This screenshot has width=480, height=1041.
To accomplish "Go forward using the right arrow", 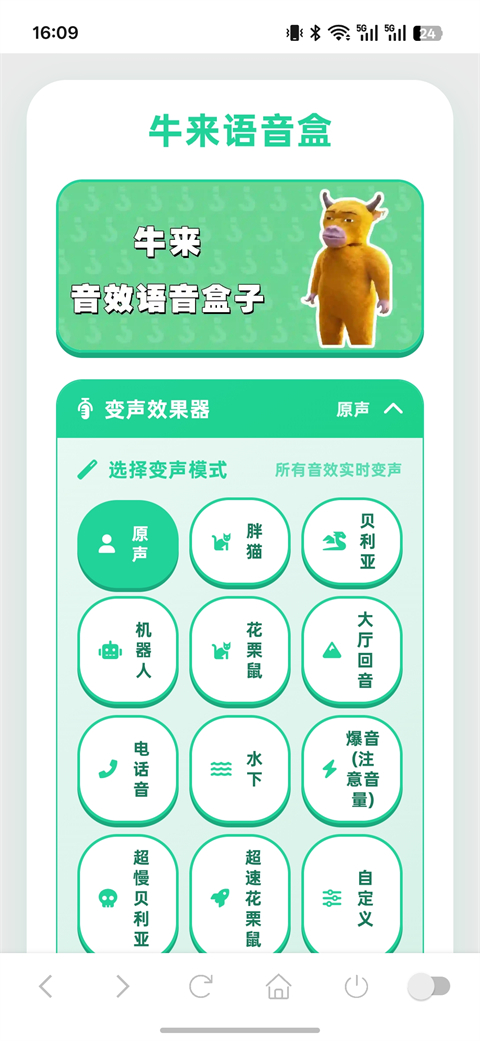I will coord(123,986).
